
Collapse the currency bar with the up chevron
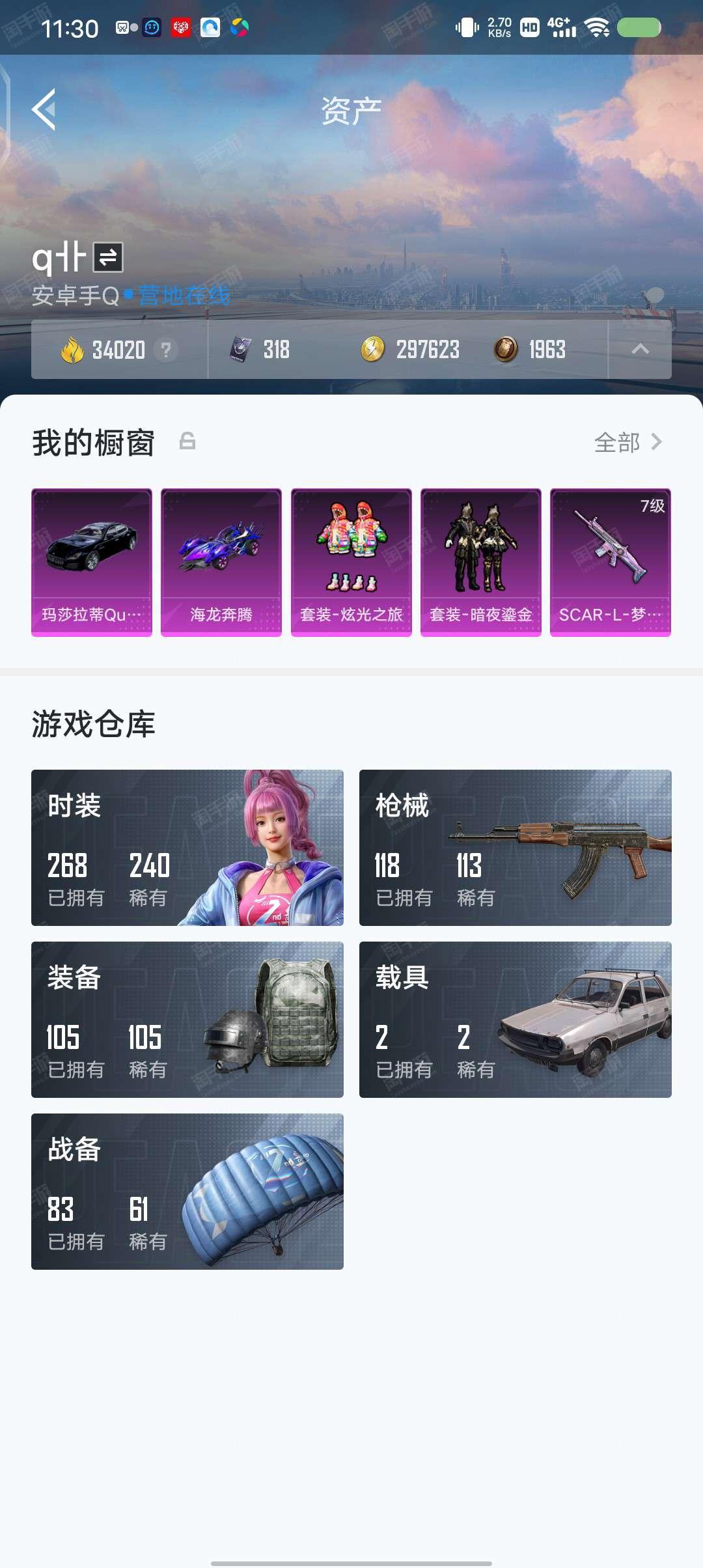click(x=641, y=349)
